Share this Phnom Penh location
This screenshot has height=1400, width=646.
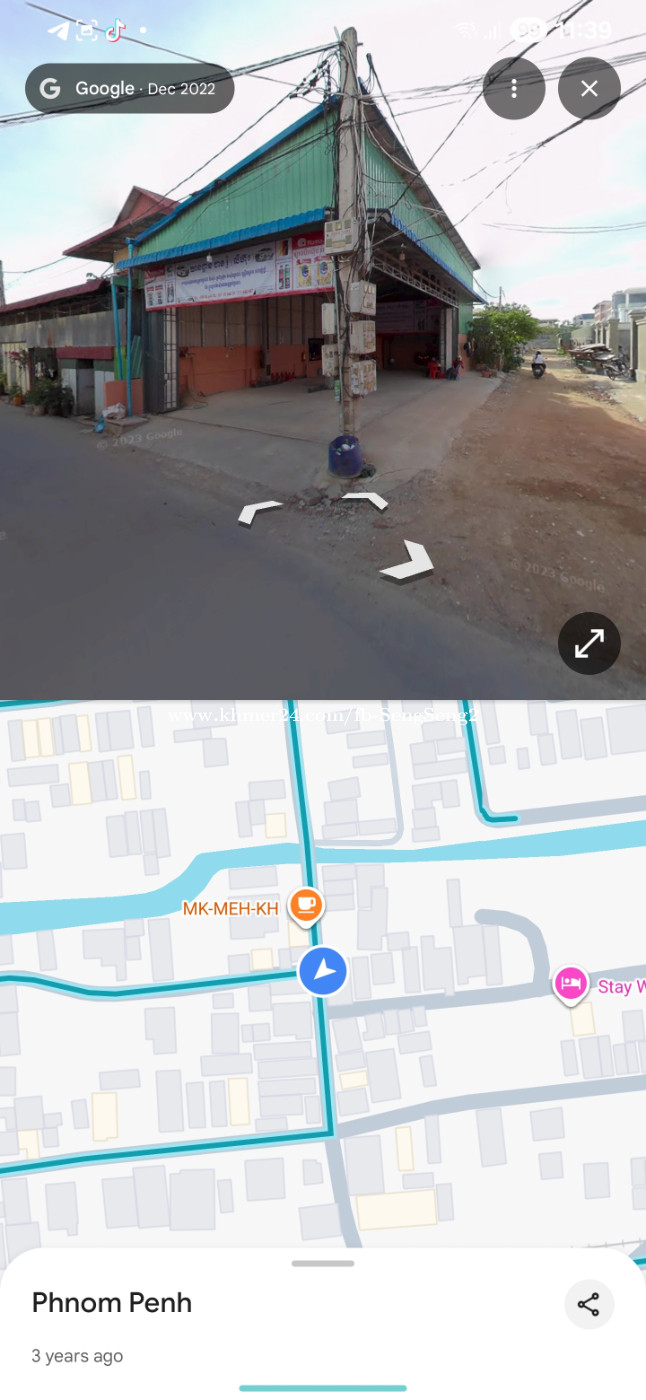(x=588, y=1304)
